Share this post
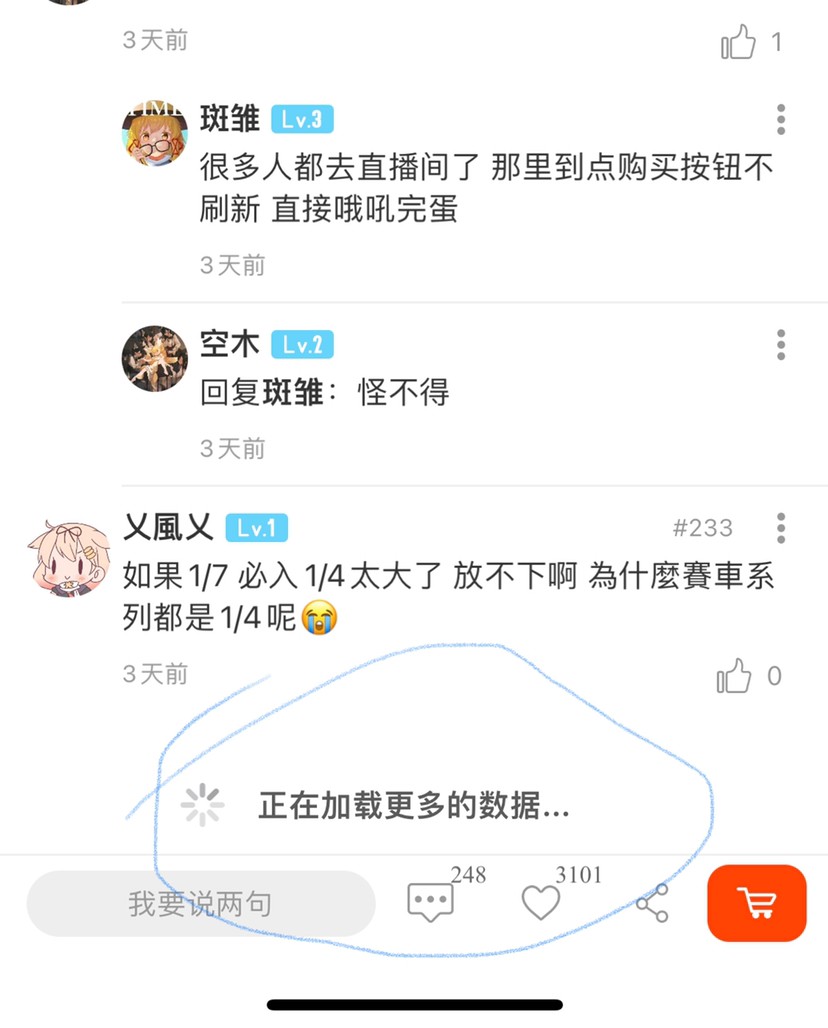Image resolution: width=828 pixels, height=1028 pixels. click(x=652, y=903)
